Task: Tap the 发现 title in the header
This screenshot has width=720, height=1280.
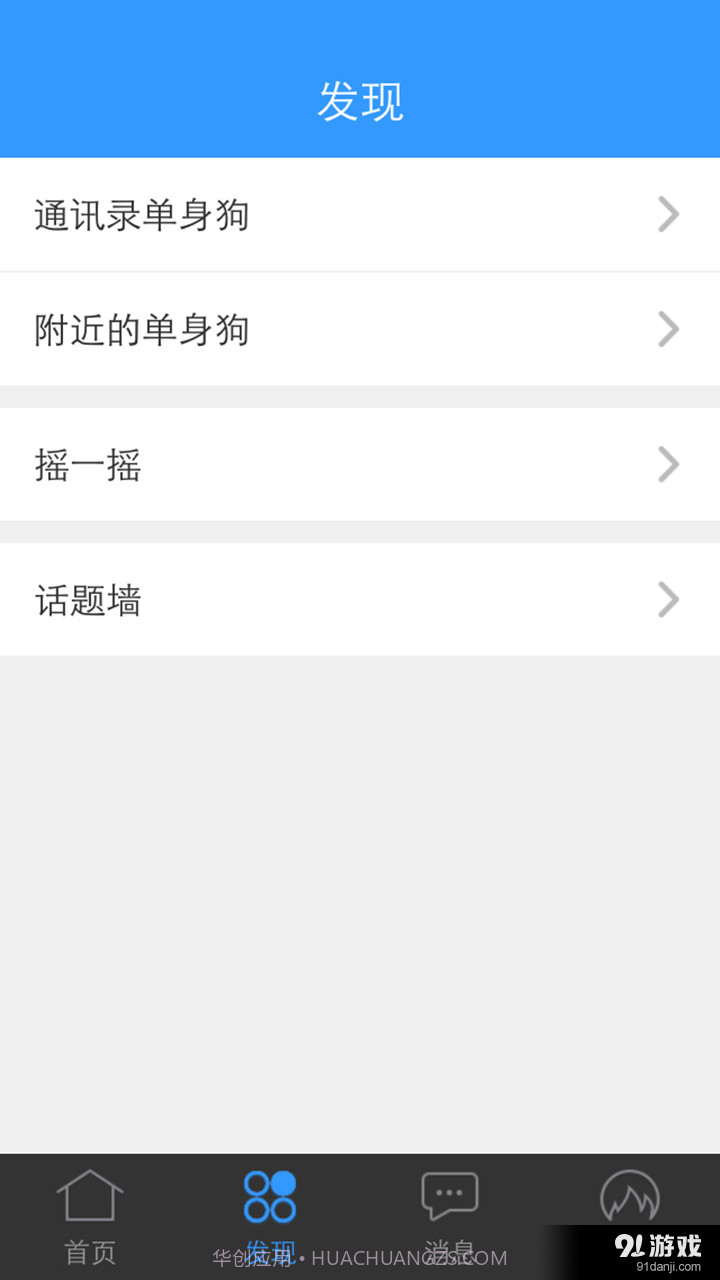Action: point(360,100)
